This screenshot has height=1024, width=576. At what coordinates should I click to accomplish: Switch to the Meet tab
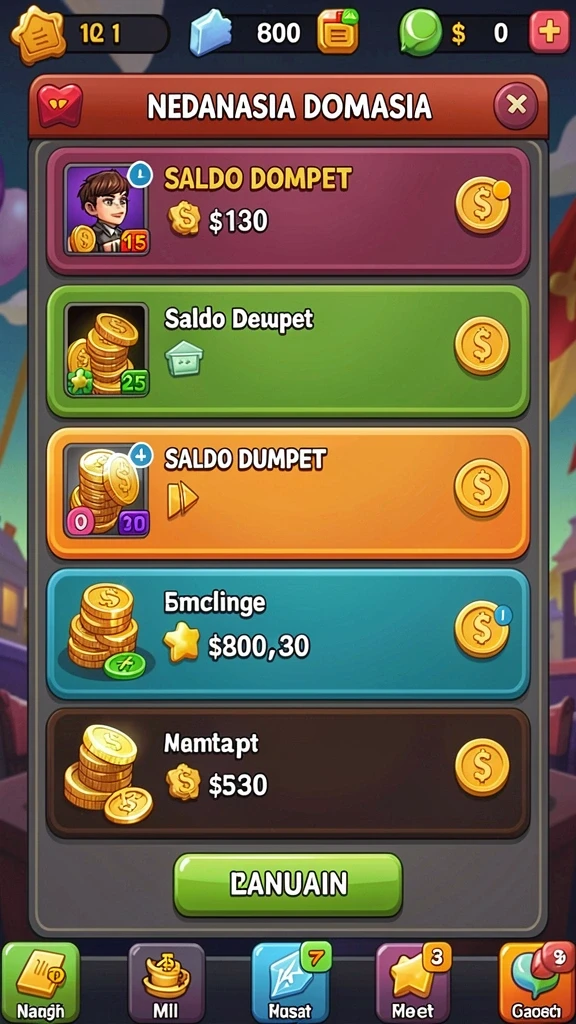point(413,982)
